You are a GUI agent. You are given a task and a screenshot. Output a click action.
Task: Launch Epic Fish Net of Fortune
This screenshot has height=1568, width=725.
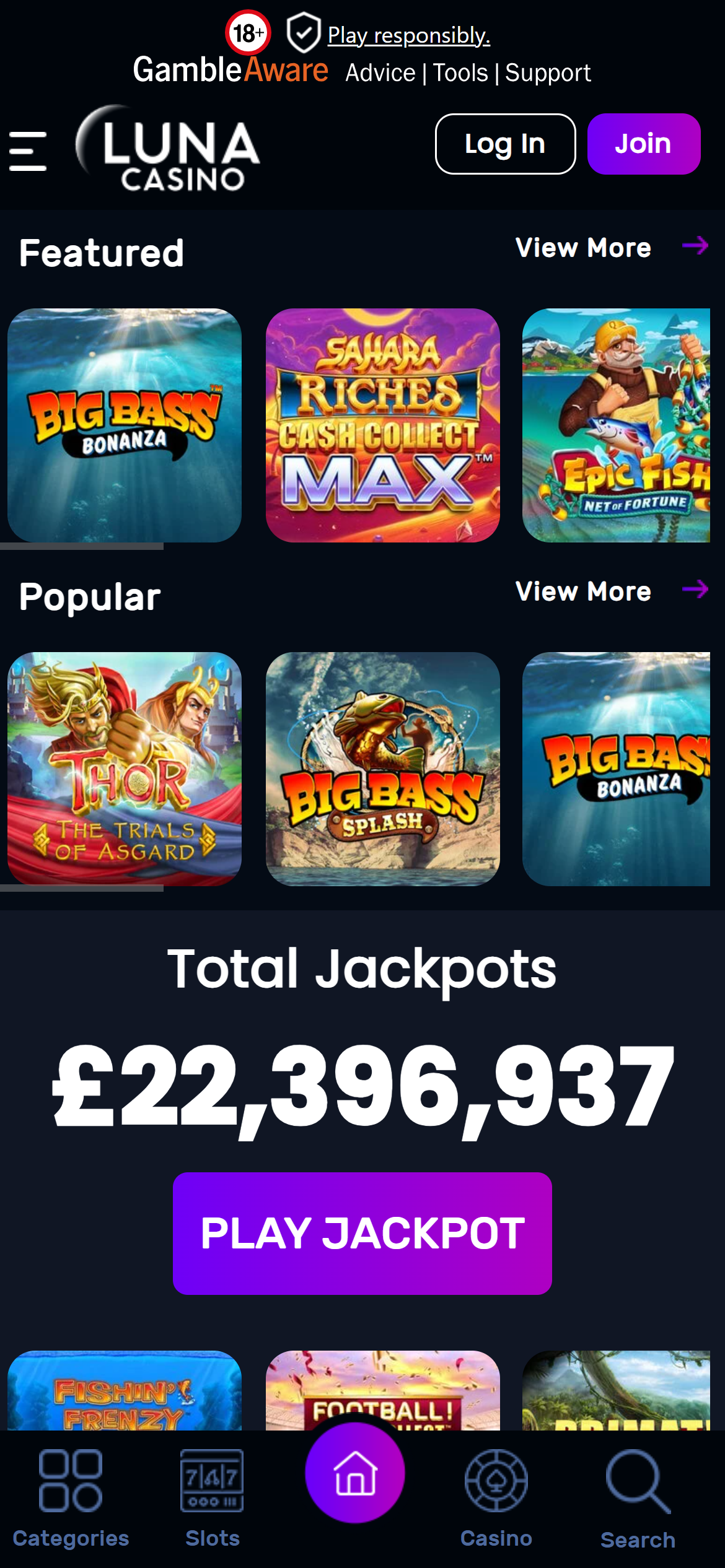pyautogui.click(x=616, y=425)
